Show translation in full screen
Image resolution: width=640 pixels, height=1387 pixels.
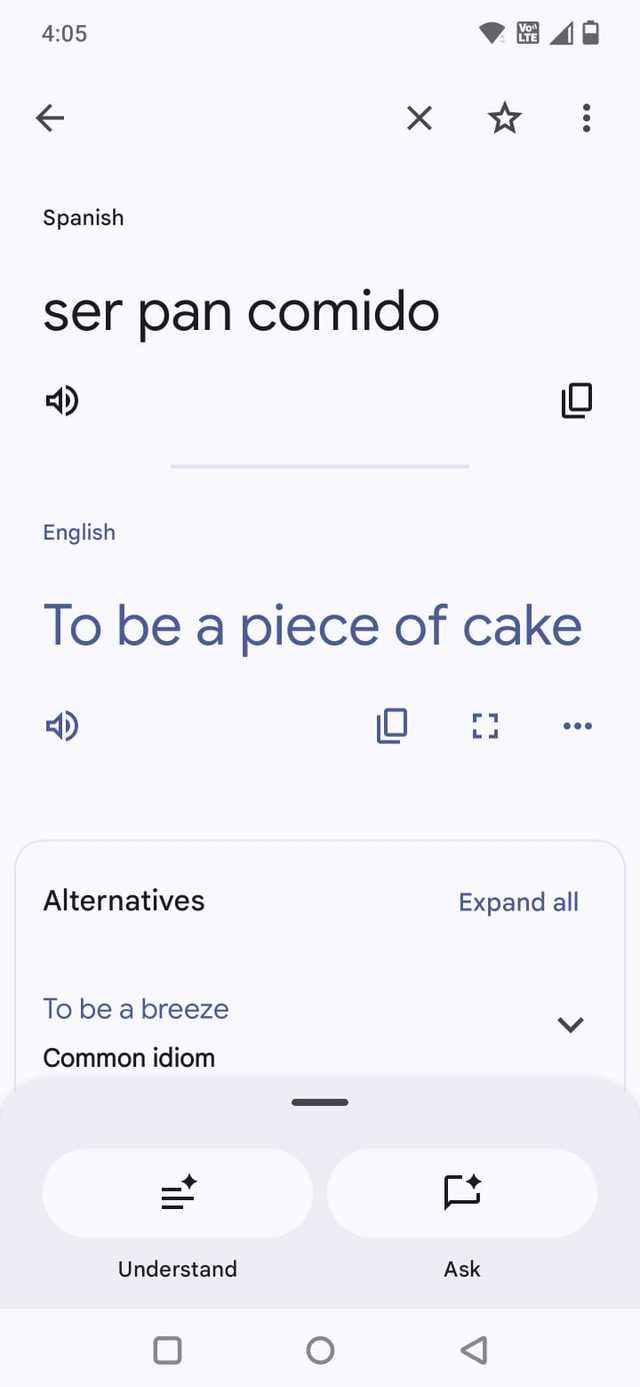[485, 726]
